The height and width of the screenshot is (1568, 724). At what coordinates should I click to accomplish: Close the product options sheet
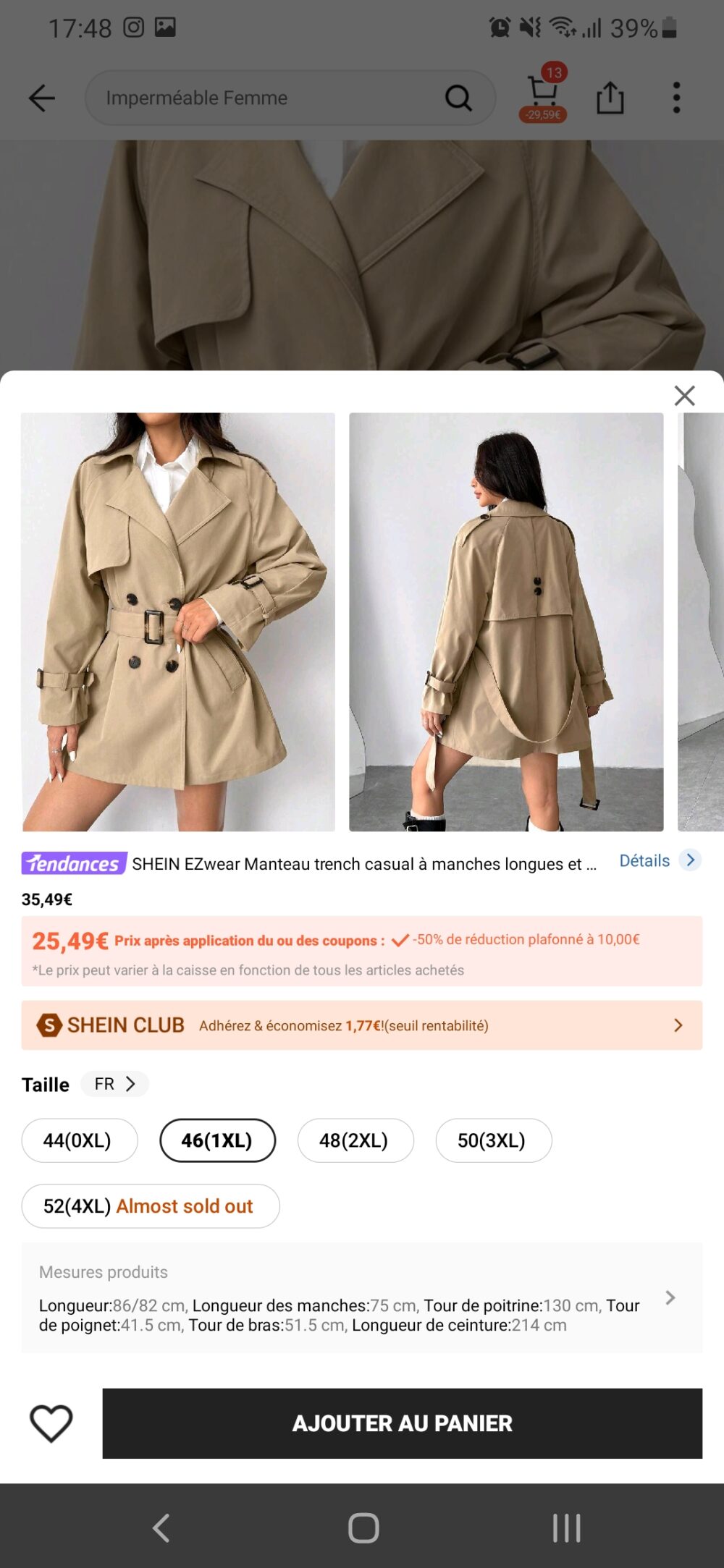click(684, 395)
